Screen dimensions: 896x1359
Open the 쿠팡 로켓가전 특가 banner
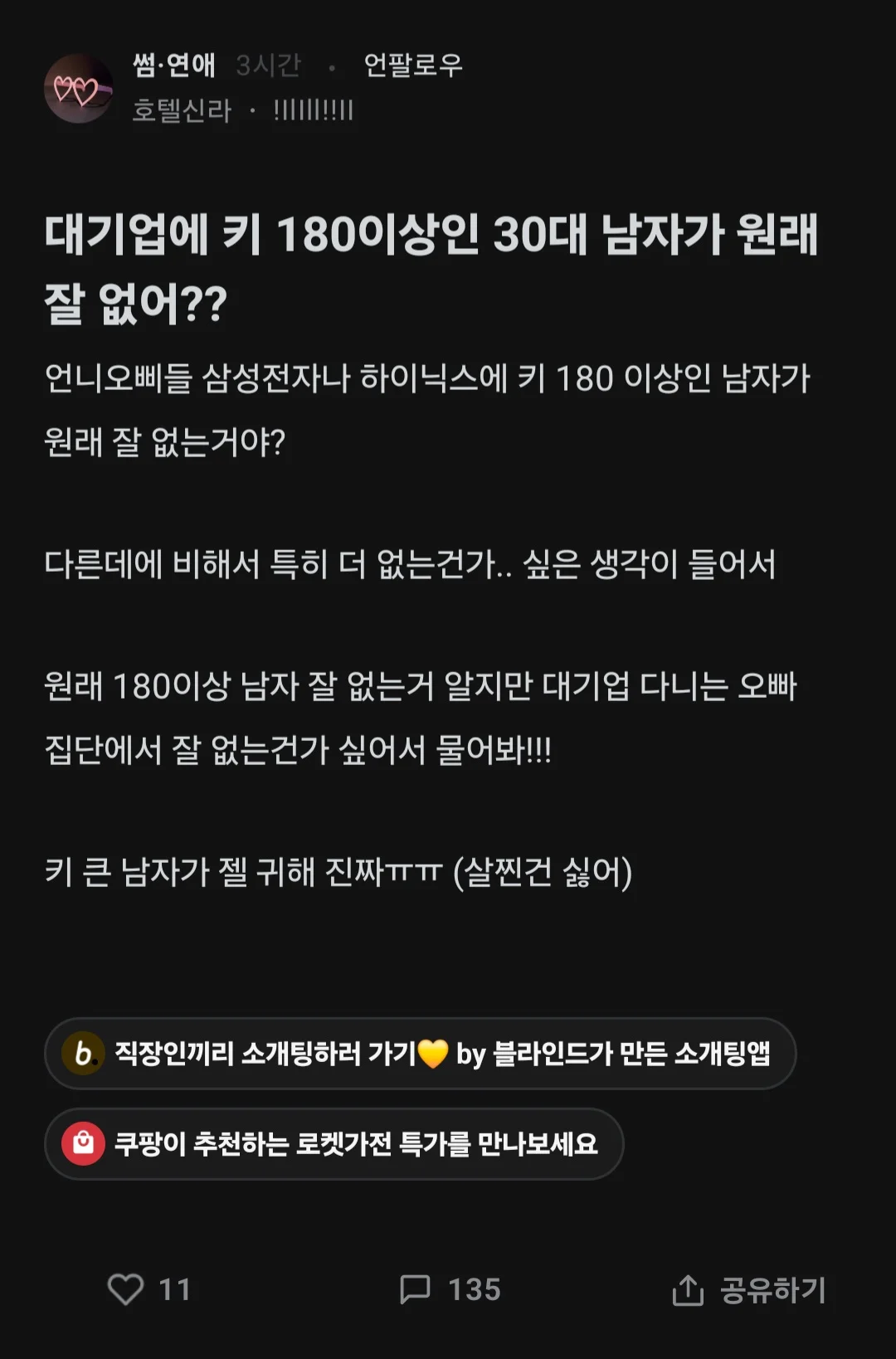click(x=334, y=1144)
